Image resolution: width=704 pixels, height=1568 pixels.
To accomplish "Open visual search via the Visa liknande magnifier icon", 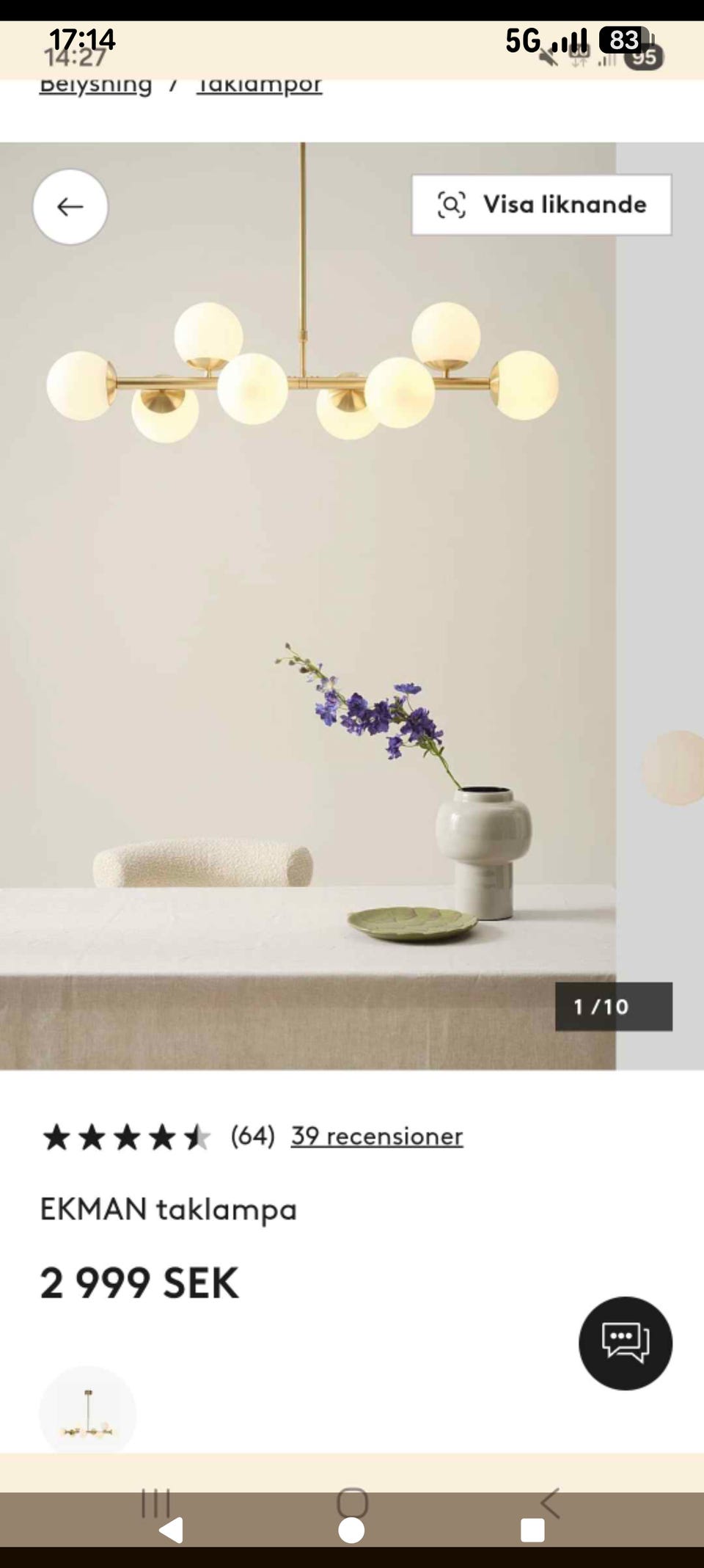I will (x=452, y=205).
